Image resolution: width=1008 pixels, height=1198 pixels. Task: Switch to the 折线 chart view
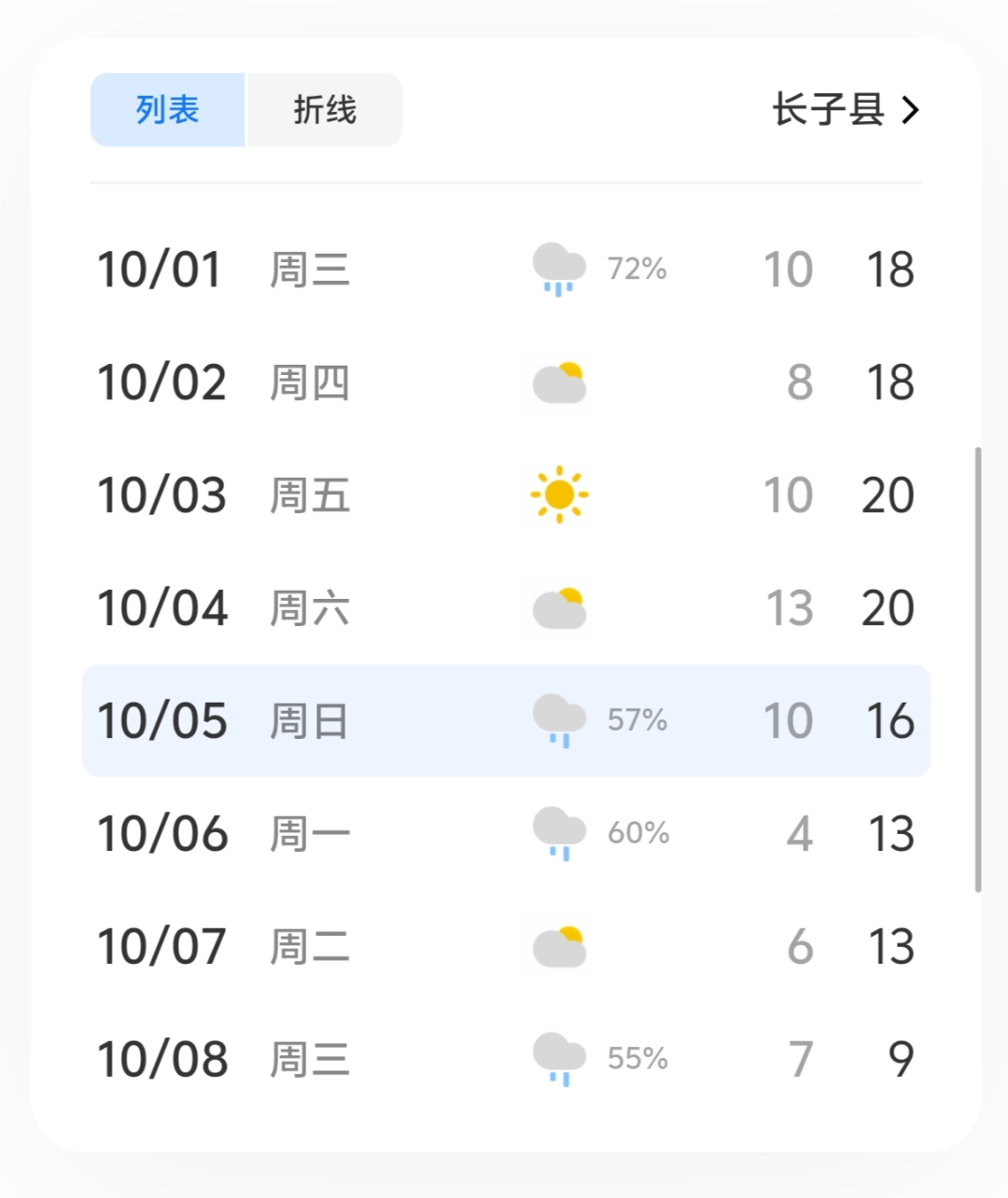325,110
